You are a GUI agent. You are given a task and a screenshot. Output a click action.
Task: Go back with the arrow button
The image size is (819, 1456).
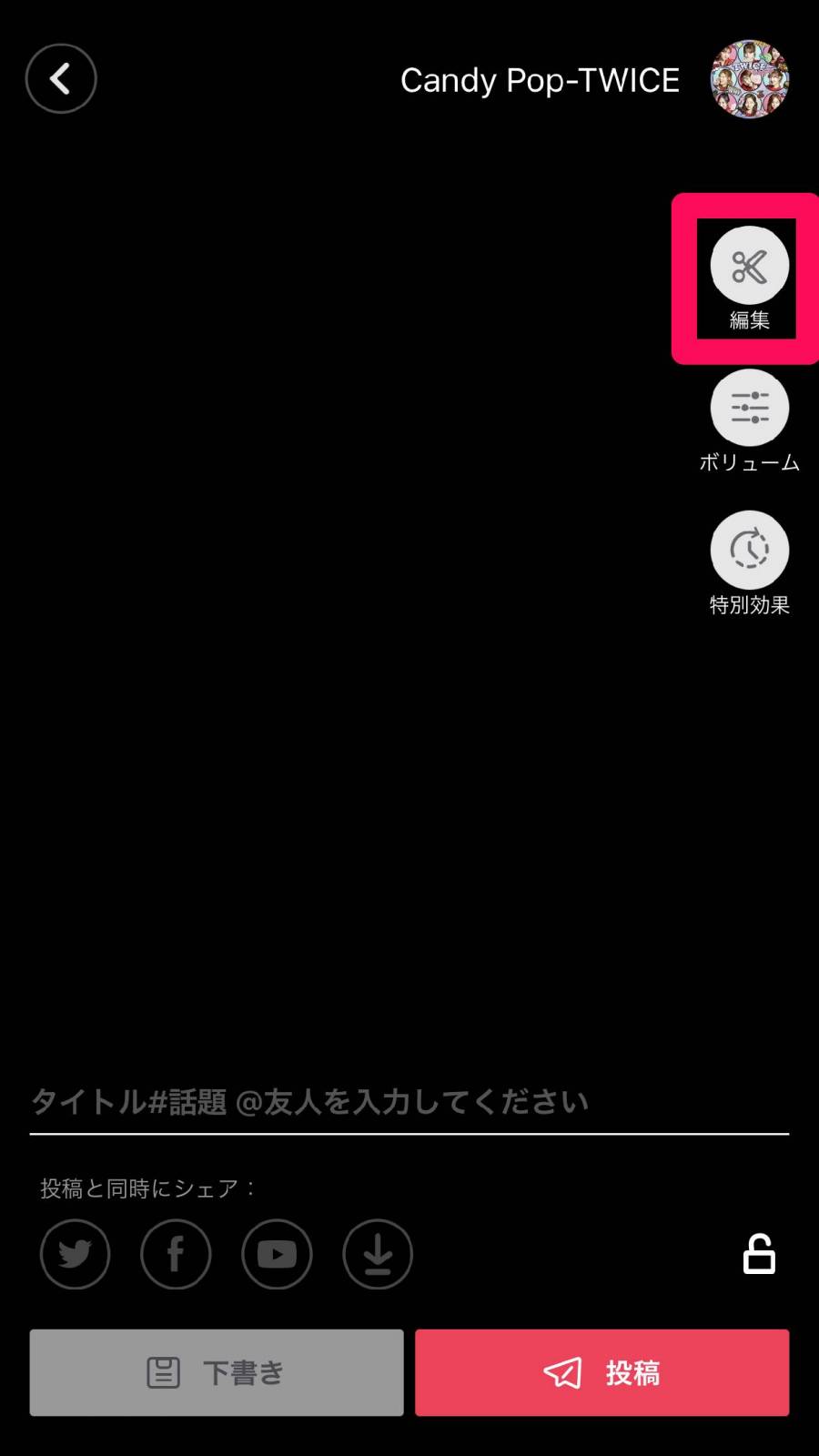click(61, 79)
